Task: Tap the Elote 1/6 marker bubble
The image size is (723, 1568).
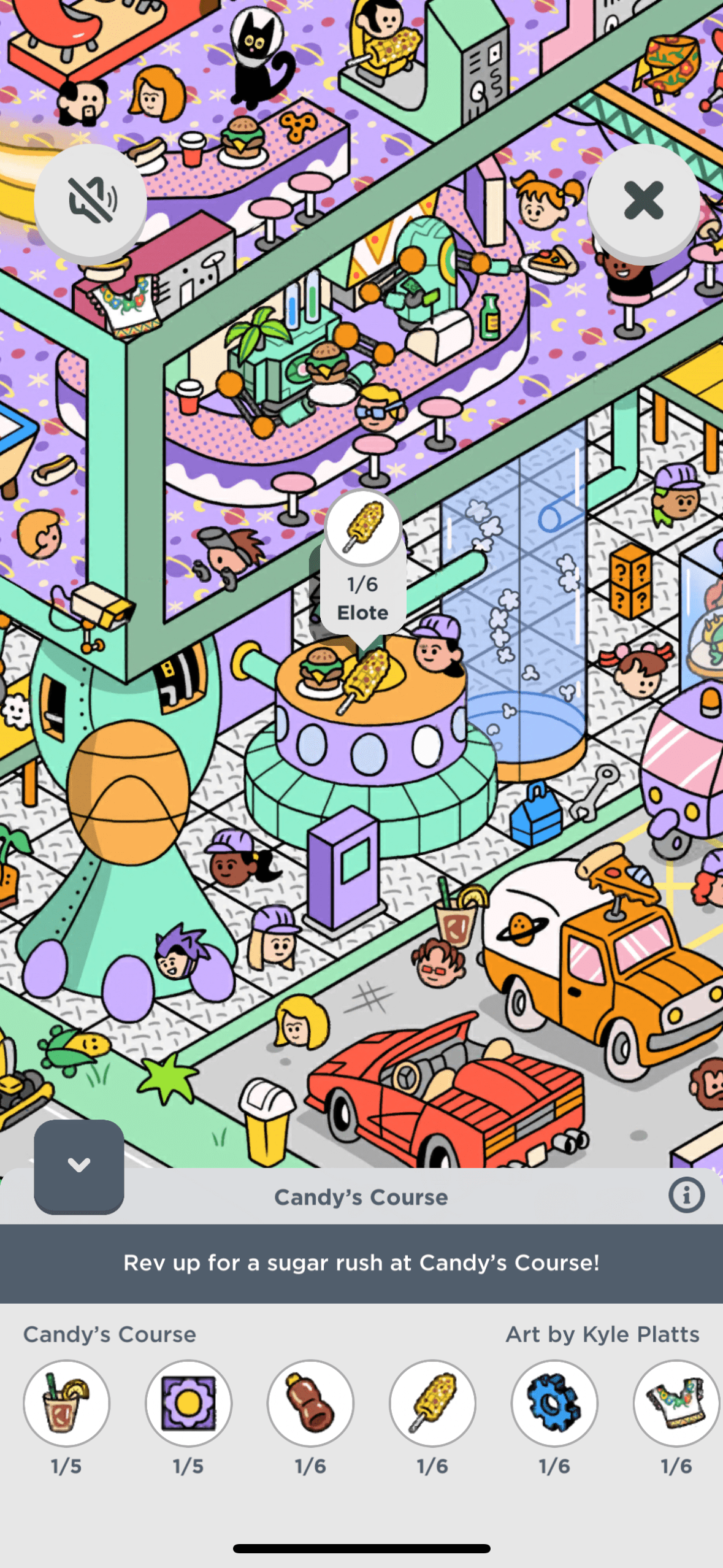Action: (363, 564)
